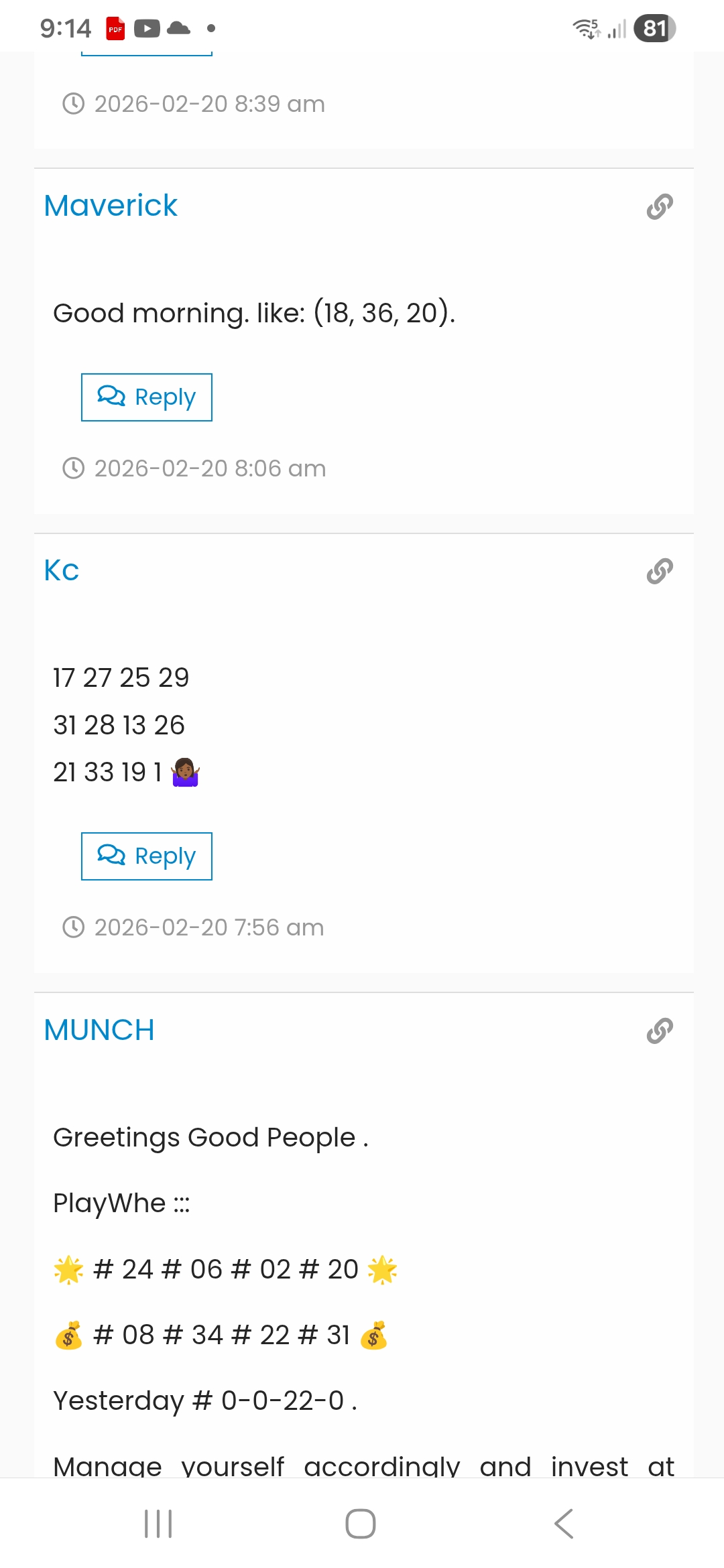The image size is (724, 1568).
Task: Tap the battery indicator showing 81
Action: [x=653, y=28]
